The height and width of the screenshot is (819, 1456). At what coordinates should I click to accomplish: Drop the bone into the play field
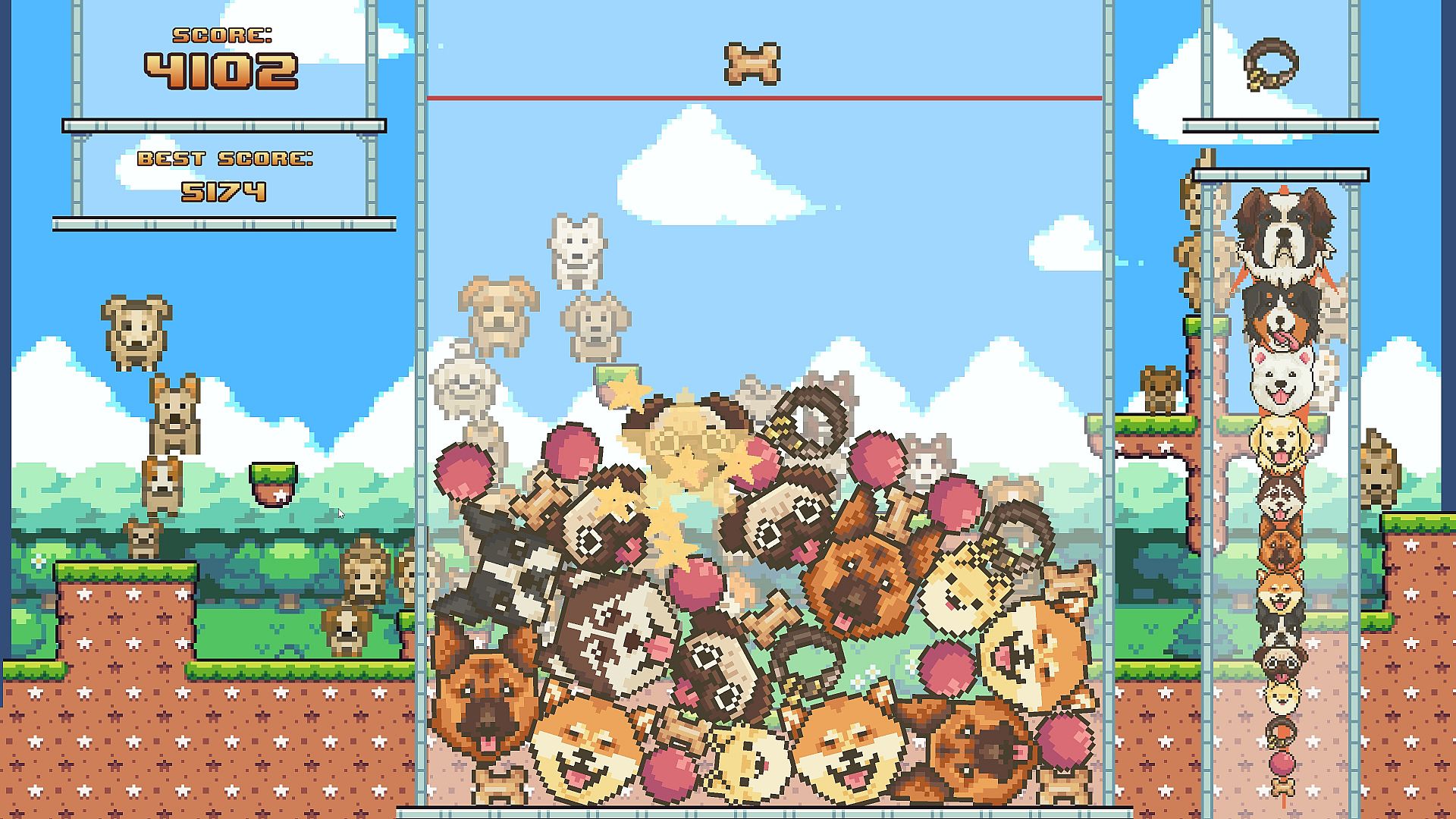(x=752, y=64)
